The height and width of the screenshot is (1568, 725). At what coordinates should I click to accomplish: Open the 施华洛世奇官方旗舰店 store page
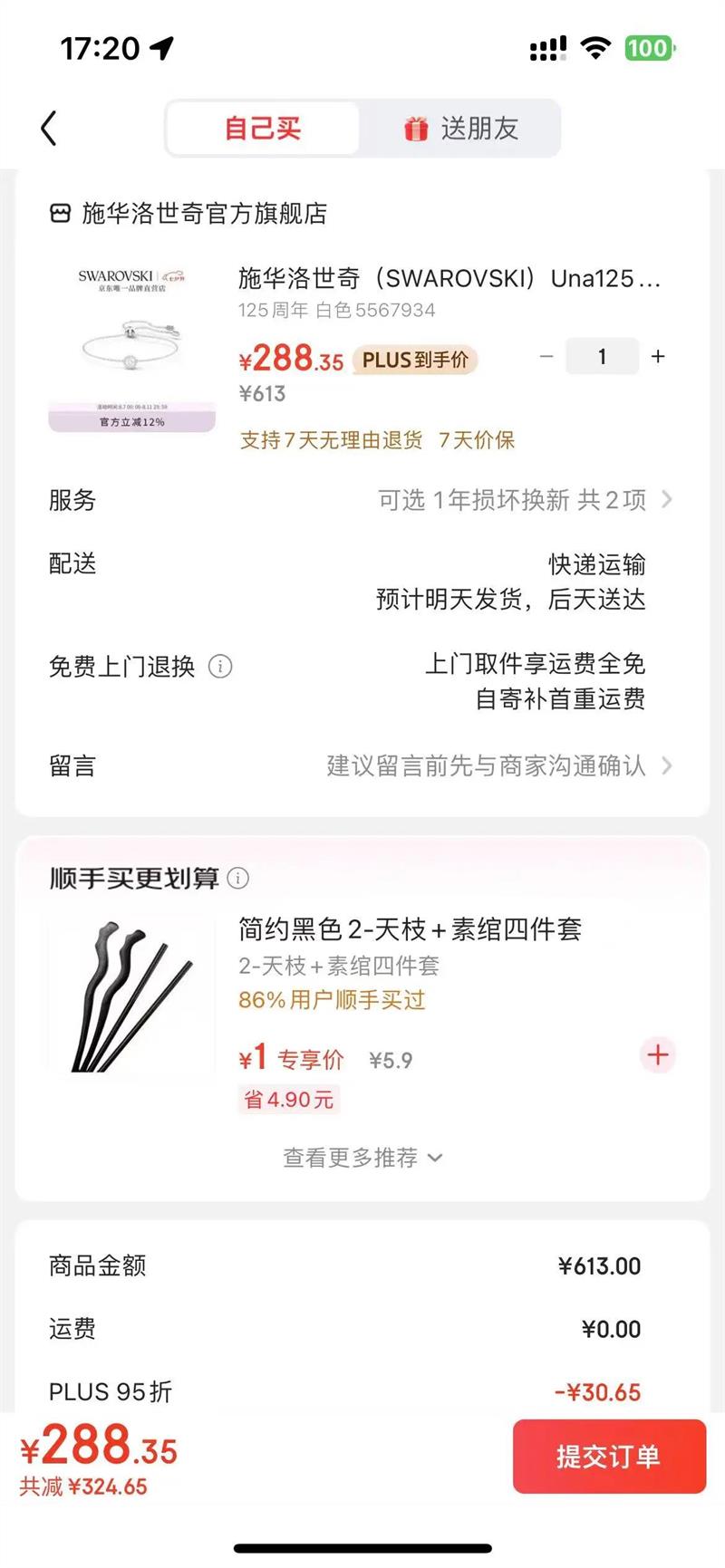pos(188,214)
